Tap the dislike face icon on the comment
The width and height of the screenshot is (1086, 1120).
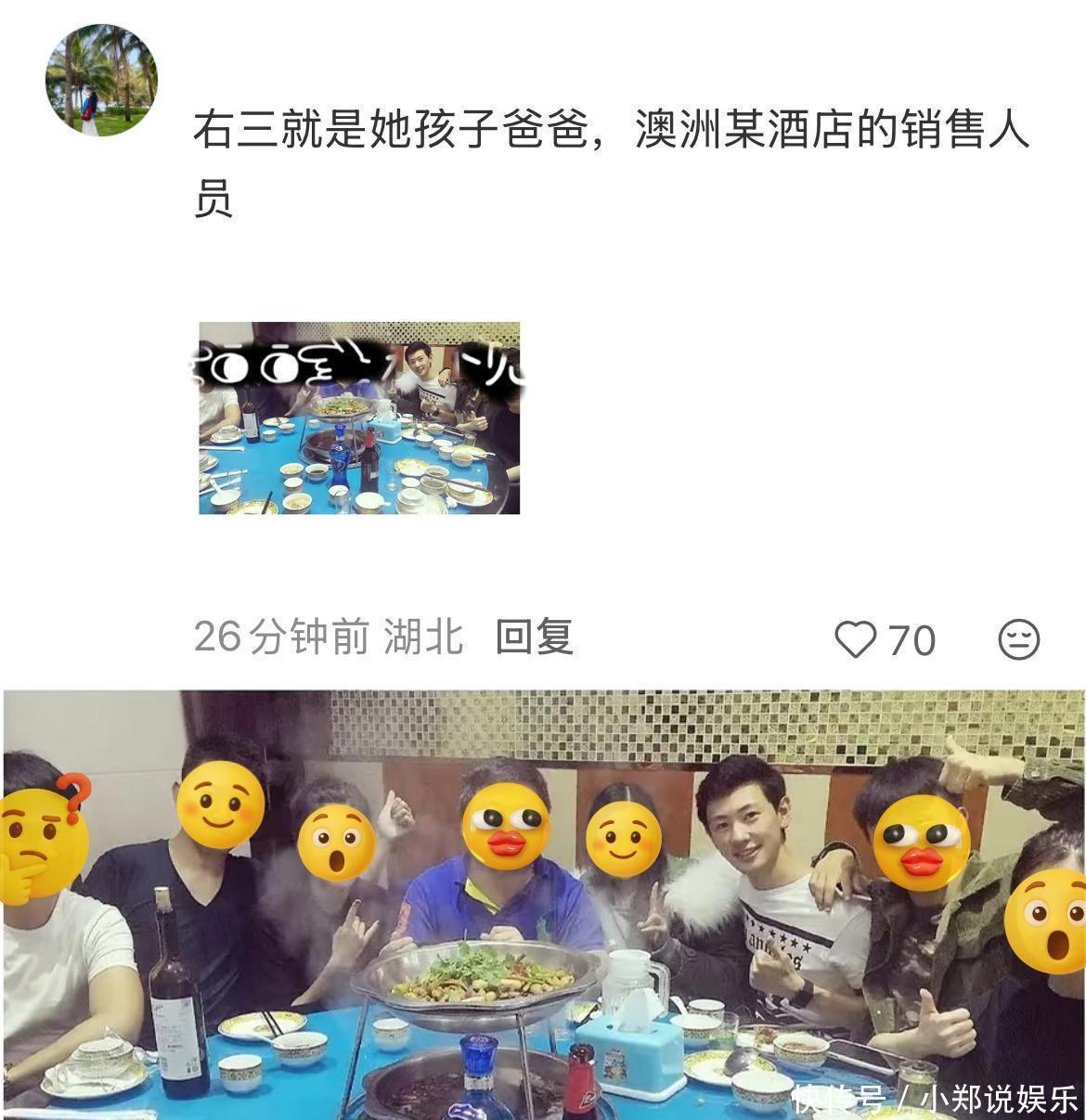(x=1018, y=639)
